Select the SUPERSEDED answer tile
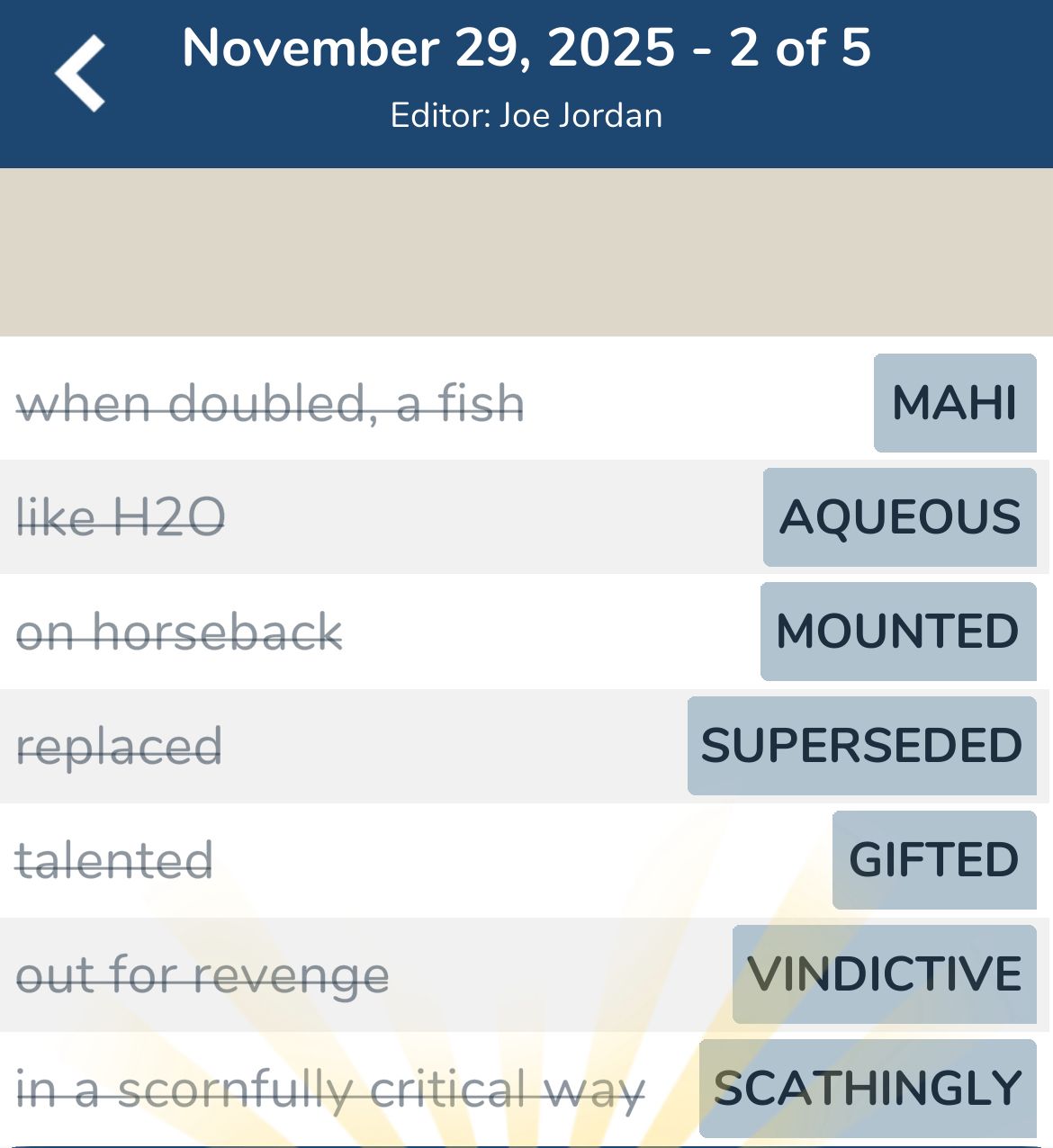 click(860, 746)
